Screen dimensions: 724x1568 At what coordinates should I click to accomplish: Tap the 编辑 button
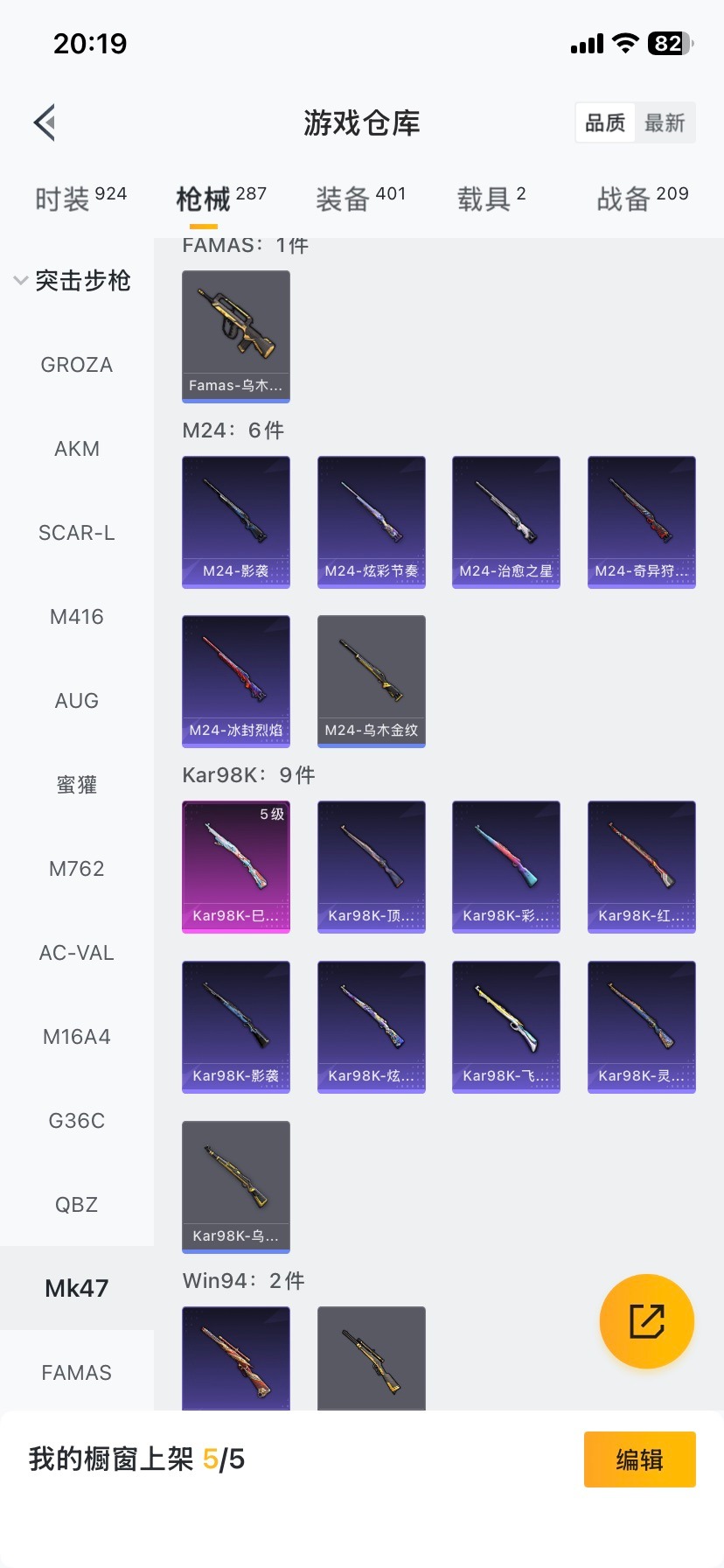pos(639,1459)
